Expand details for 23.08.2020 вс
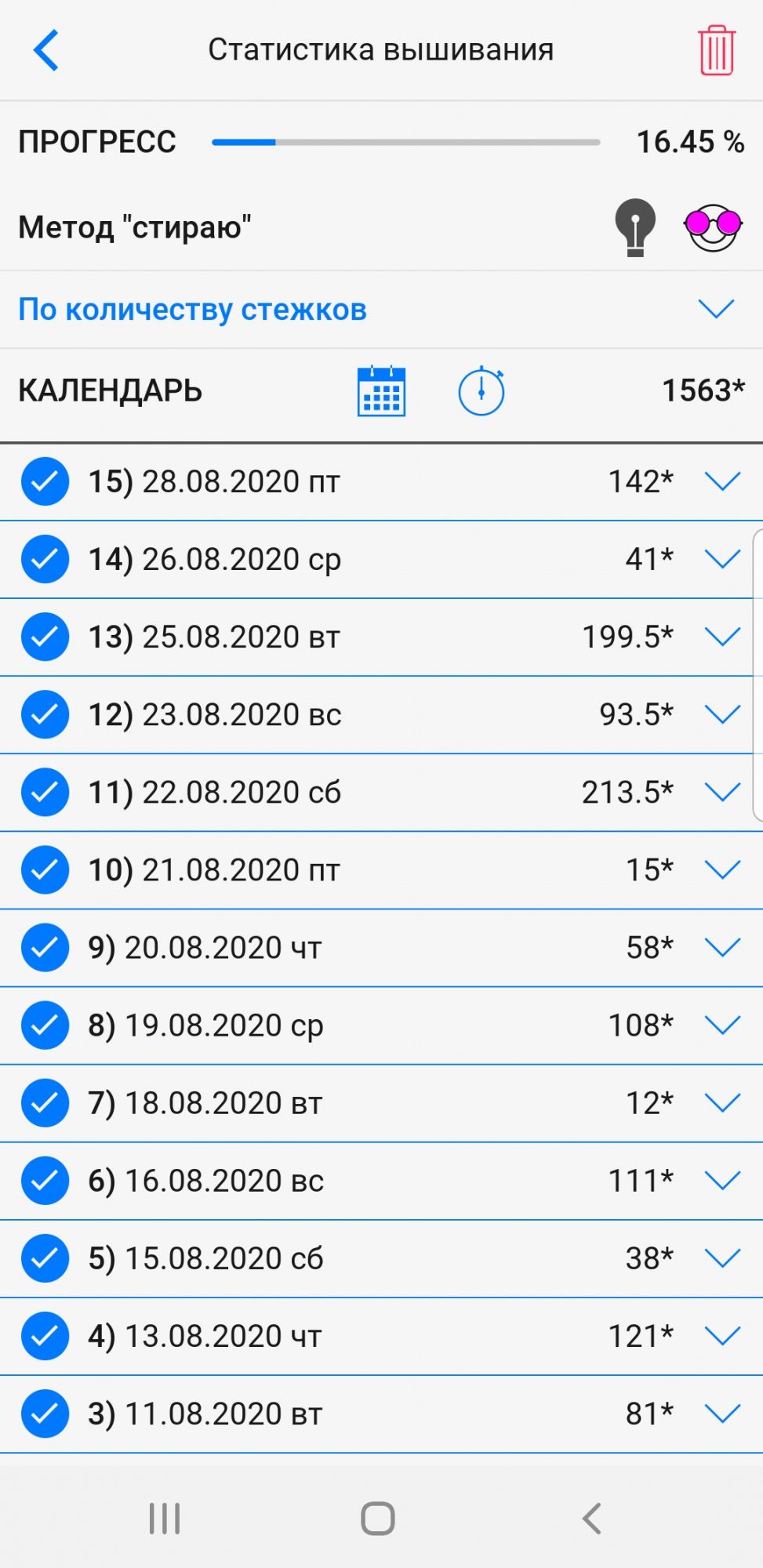The image size is (763, 1568). [x=722, y=714]
